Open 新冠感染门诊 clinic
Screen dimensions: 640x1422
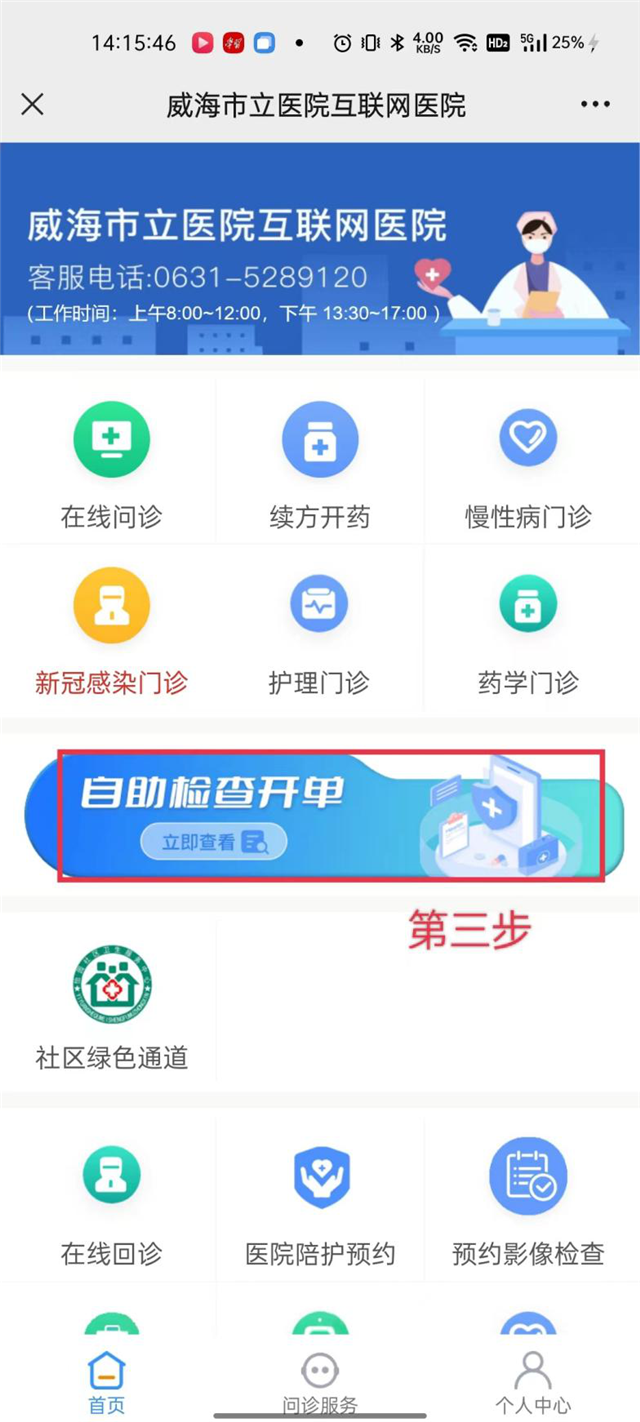(111, 632)
